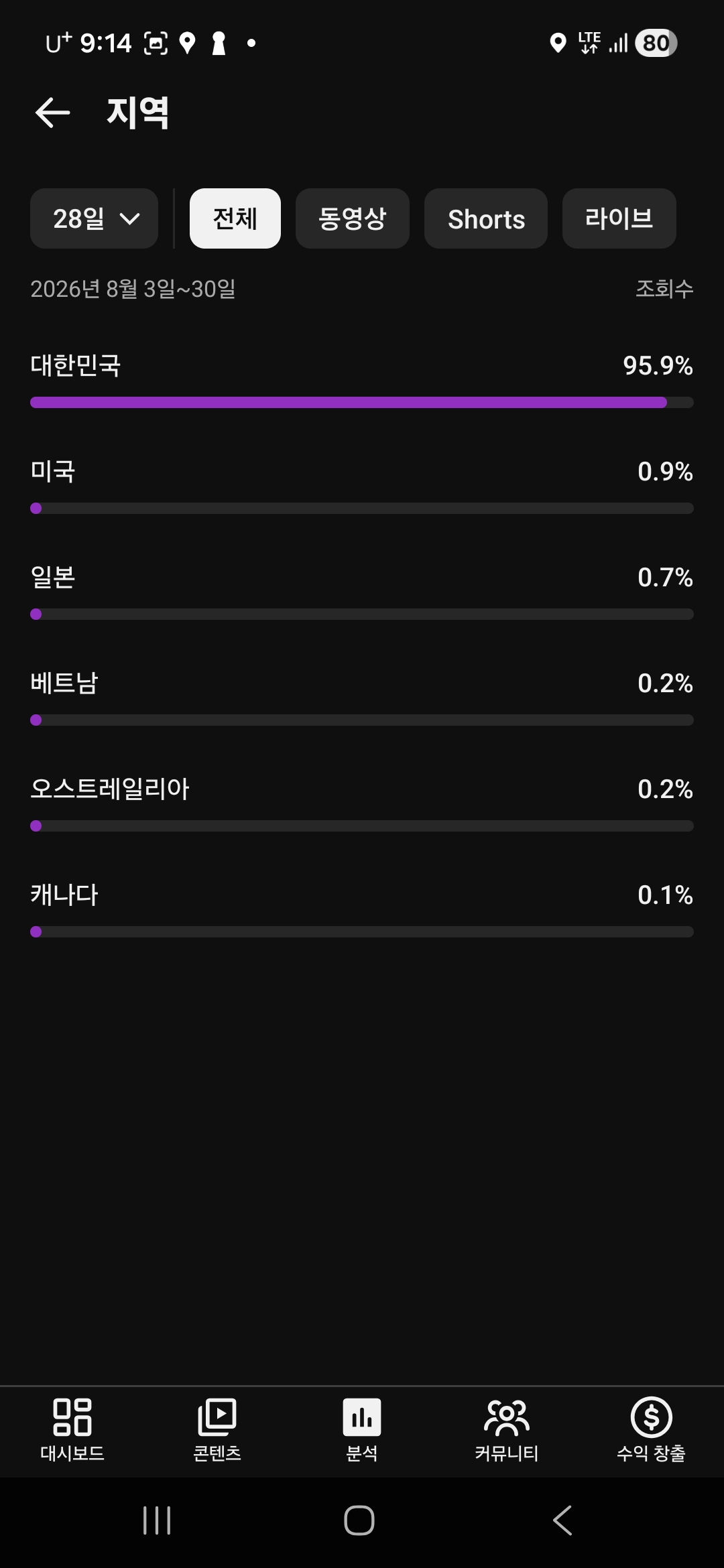Viewport: 724px width, 1568px height.
Task: Filter by Shorts content
Action: [486, 218]
